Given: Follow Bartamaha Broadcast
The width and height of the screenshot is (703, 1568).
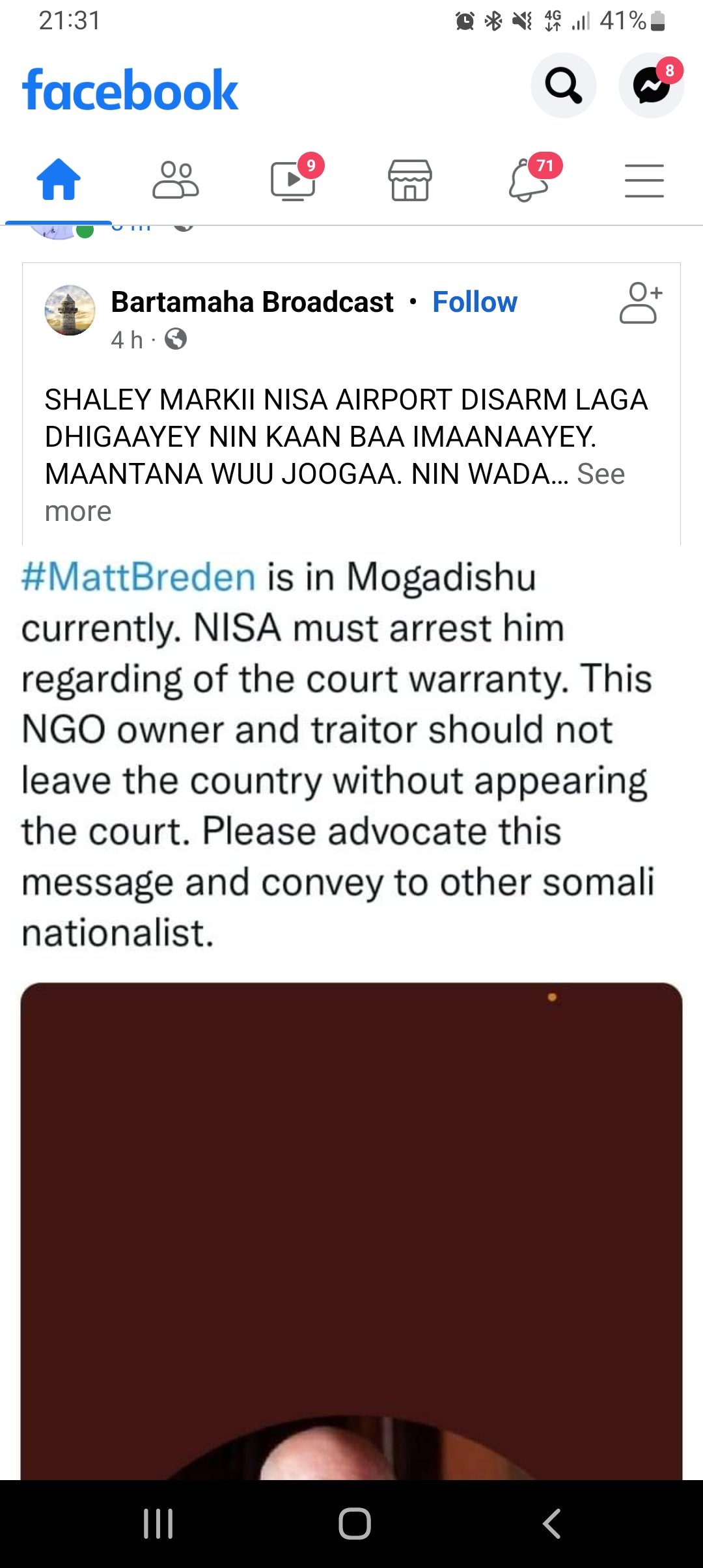Looking at the screenshot, I should 475,302.
